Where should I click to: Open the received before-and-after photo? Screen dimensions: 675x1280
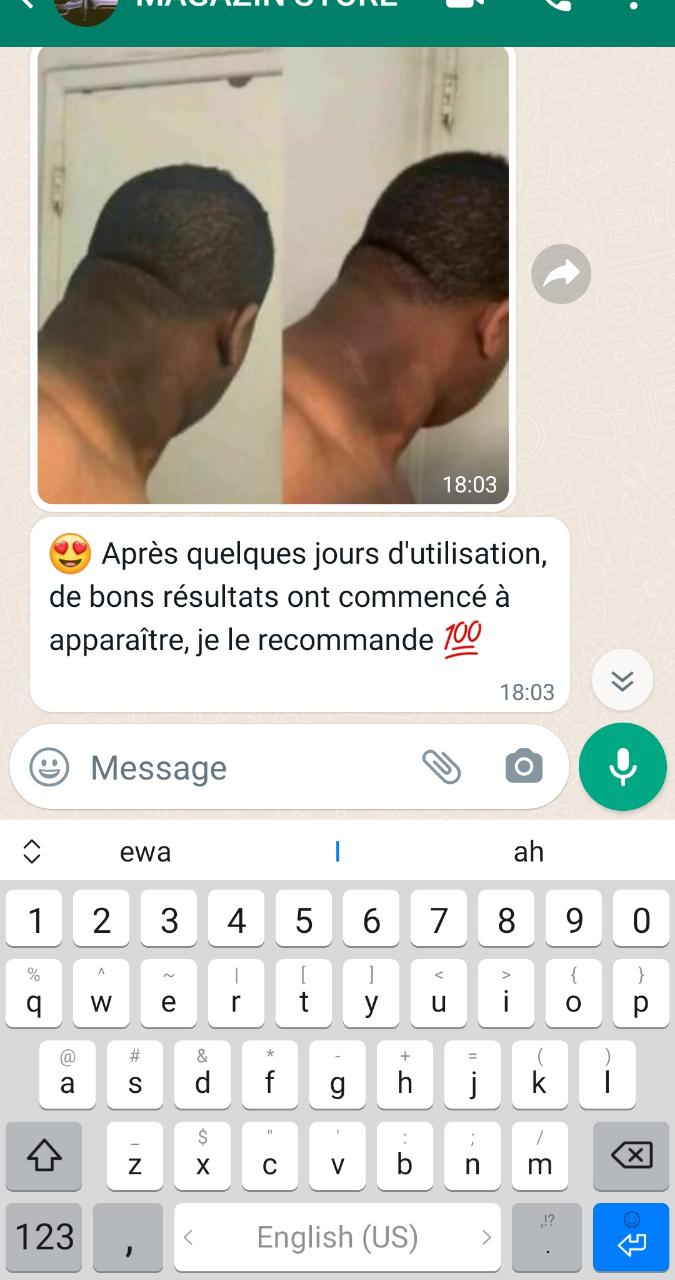273,275
